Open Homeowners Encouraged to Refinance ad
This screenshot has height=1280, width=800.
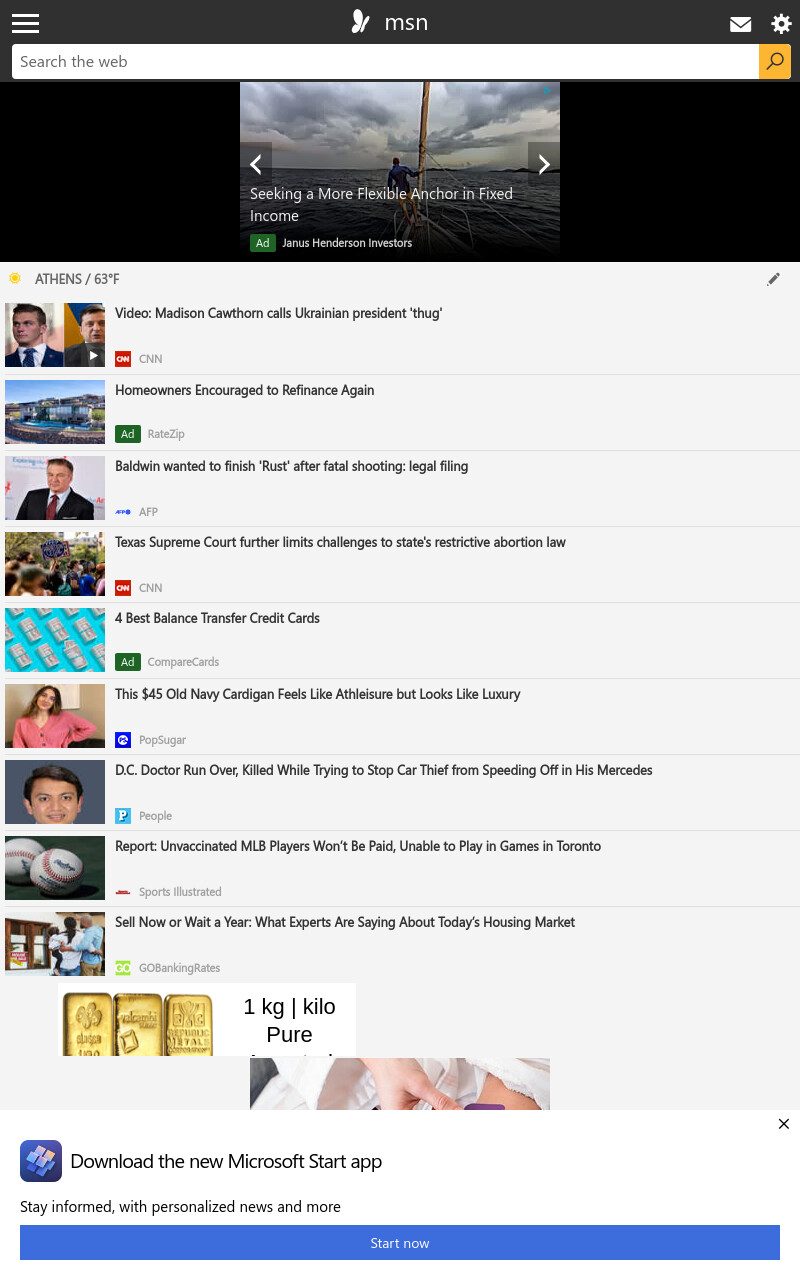point(244,390)
